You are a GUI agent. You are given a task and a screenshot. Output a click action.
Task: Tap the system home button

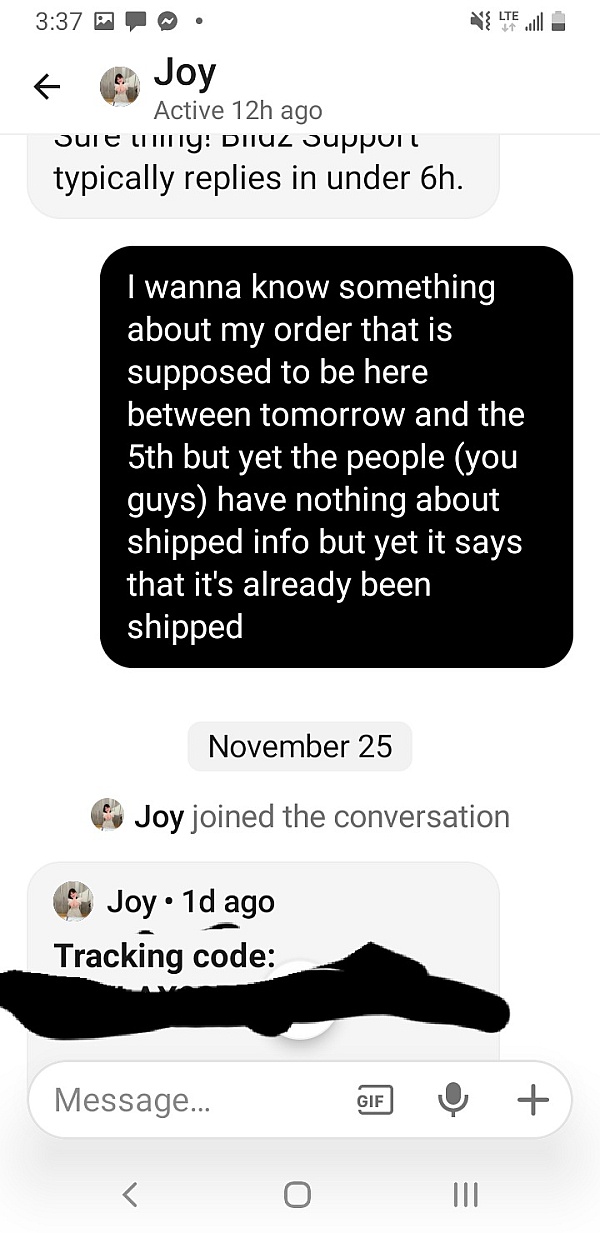click(297, 1194)
